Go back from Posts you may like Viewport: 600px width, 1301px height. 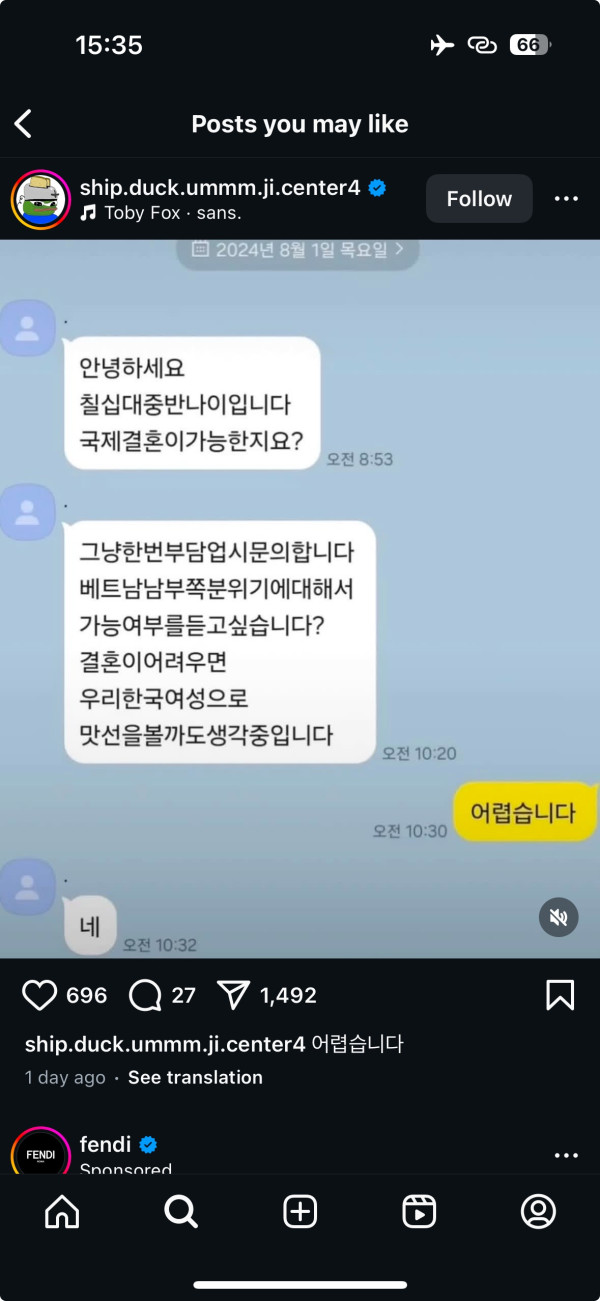tap(24, 124)
